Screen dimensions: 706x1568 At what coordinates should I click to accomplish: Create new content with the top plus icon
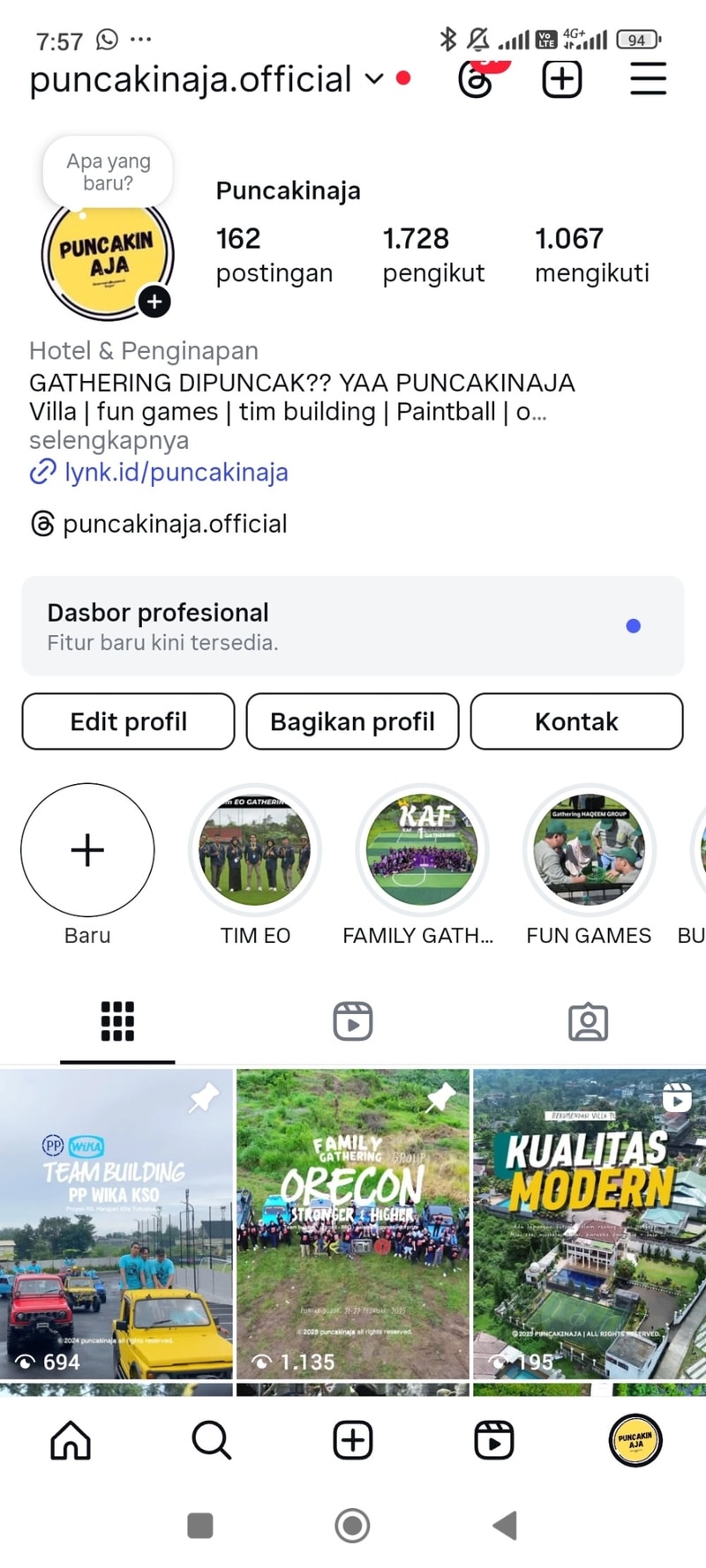[x=561, y=79]
